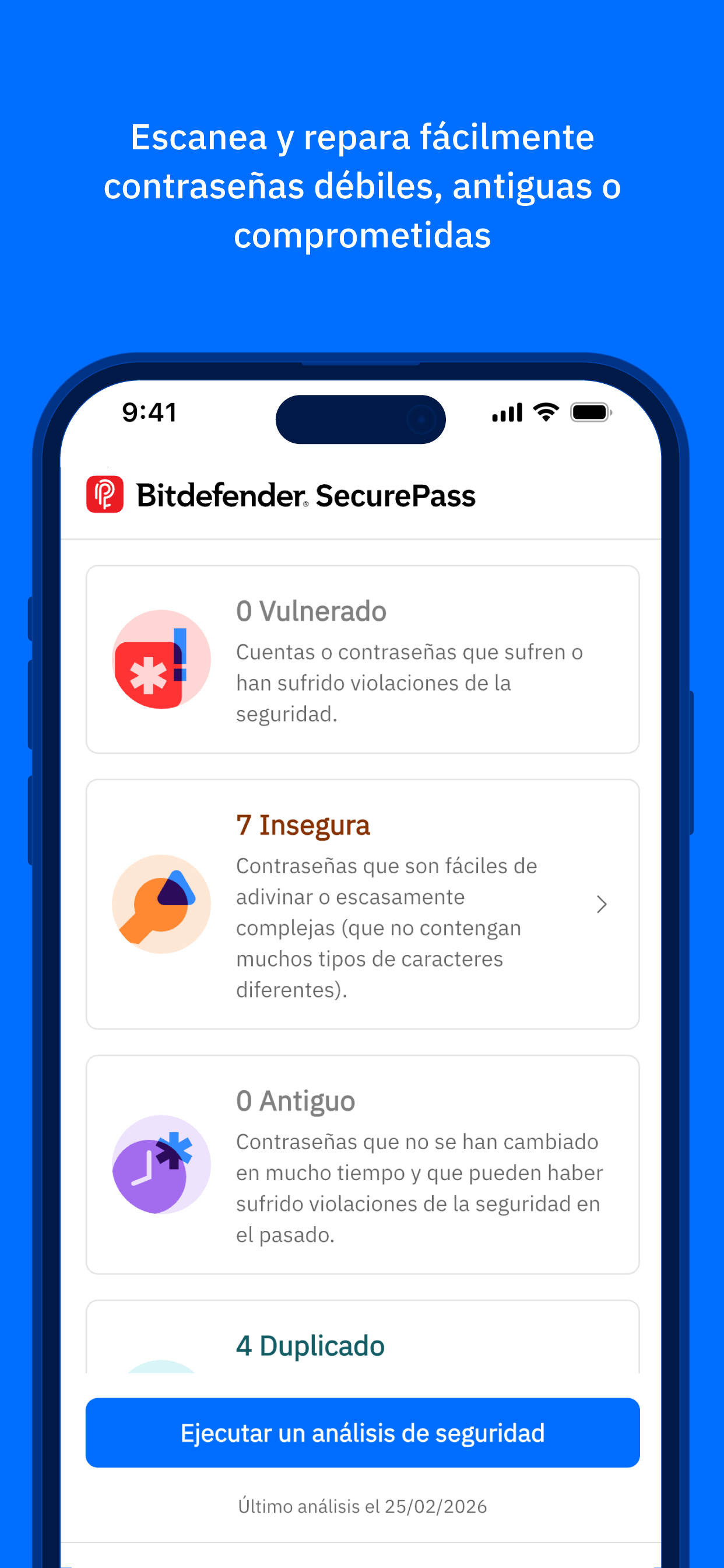Screen dimensions: 724x1568
Task: Click the Vulnerado description text
Action: [409, 683]
